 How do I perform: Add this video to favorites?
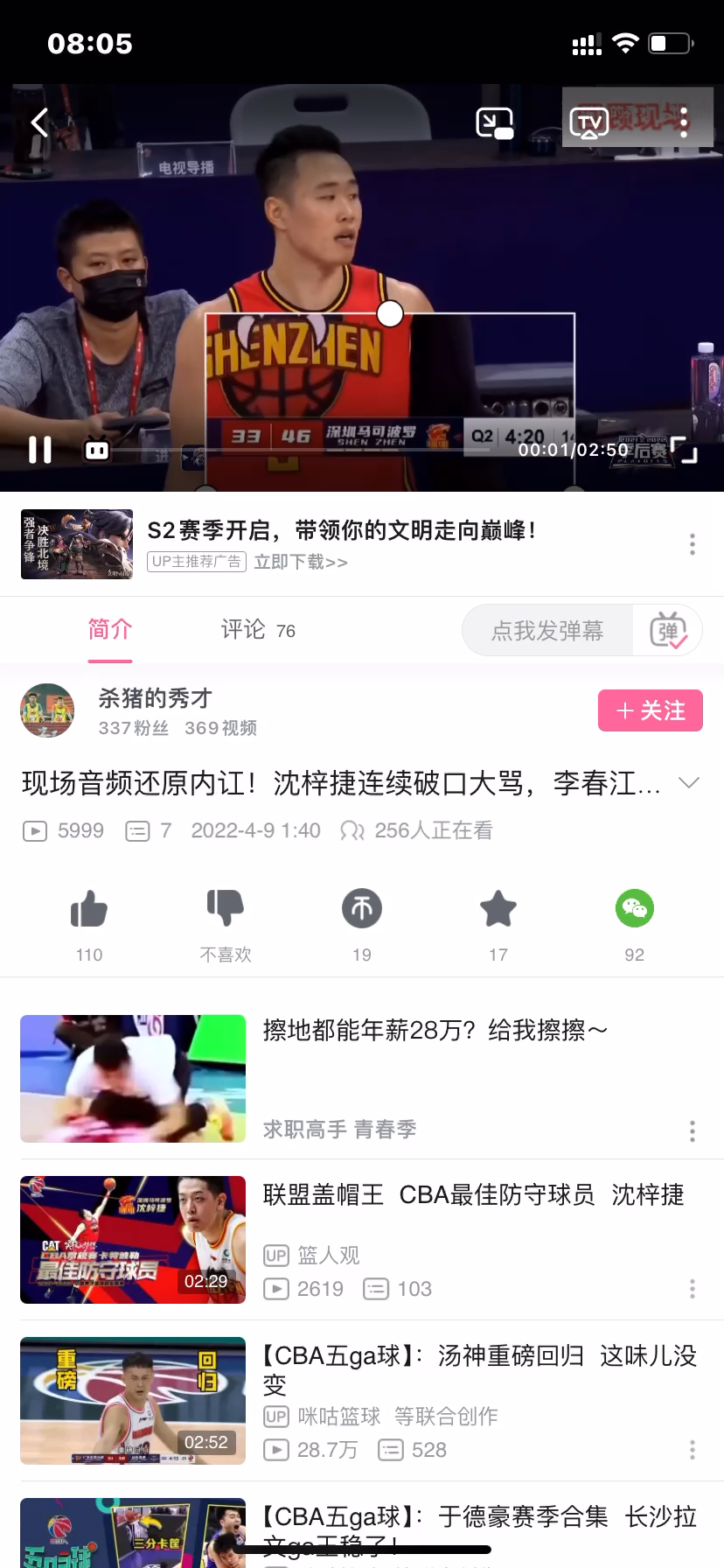click(498, 910)
